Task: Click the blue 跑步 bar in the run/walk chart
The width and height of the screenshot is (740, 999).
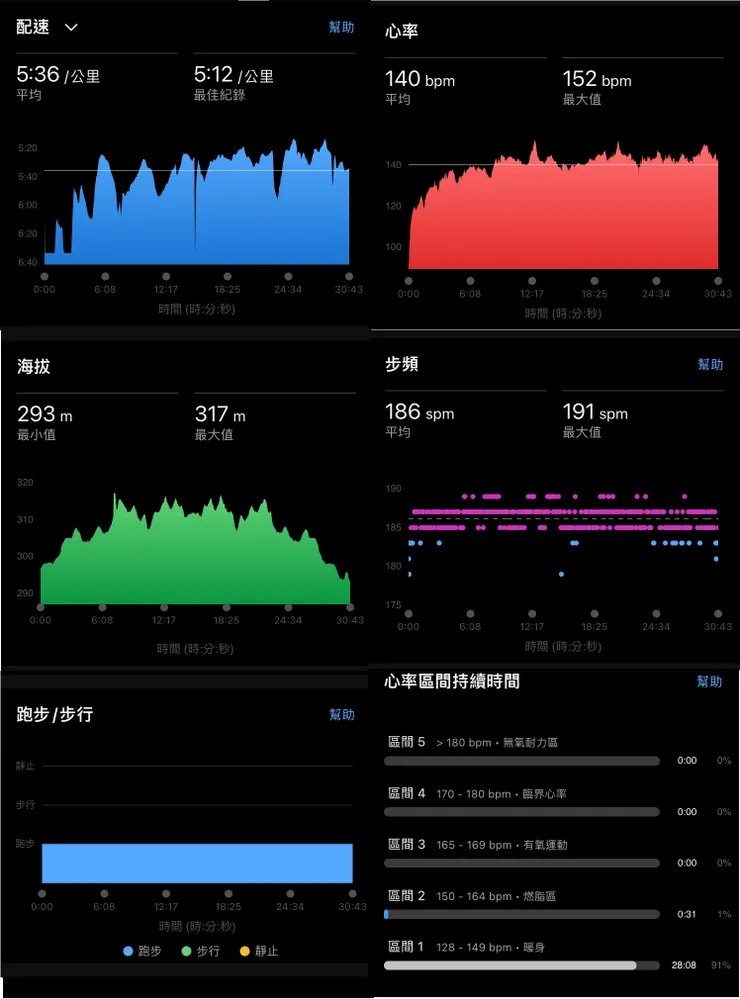Action: (196, 862)
